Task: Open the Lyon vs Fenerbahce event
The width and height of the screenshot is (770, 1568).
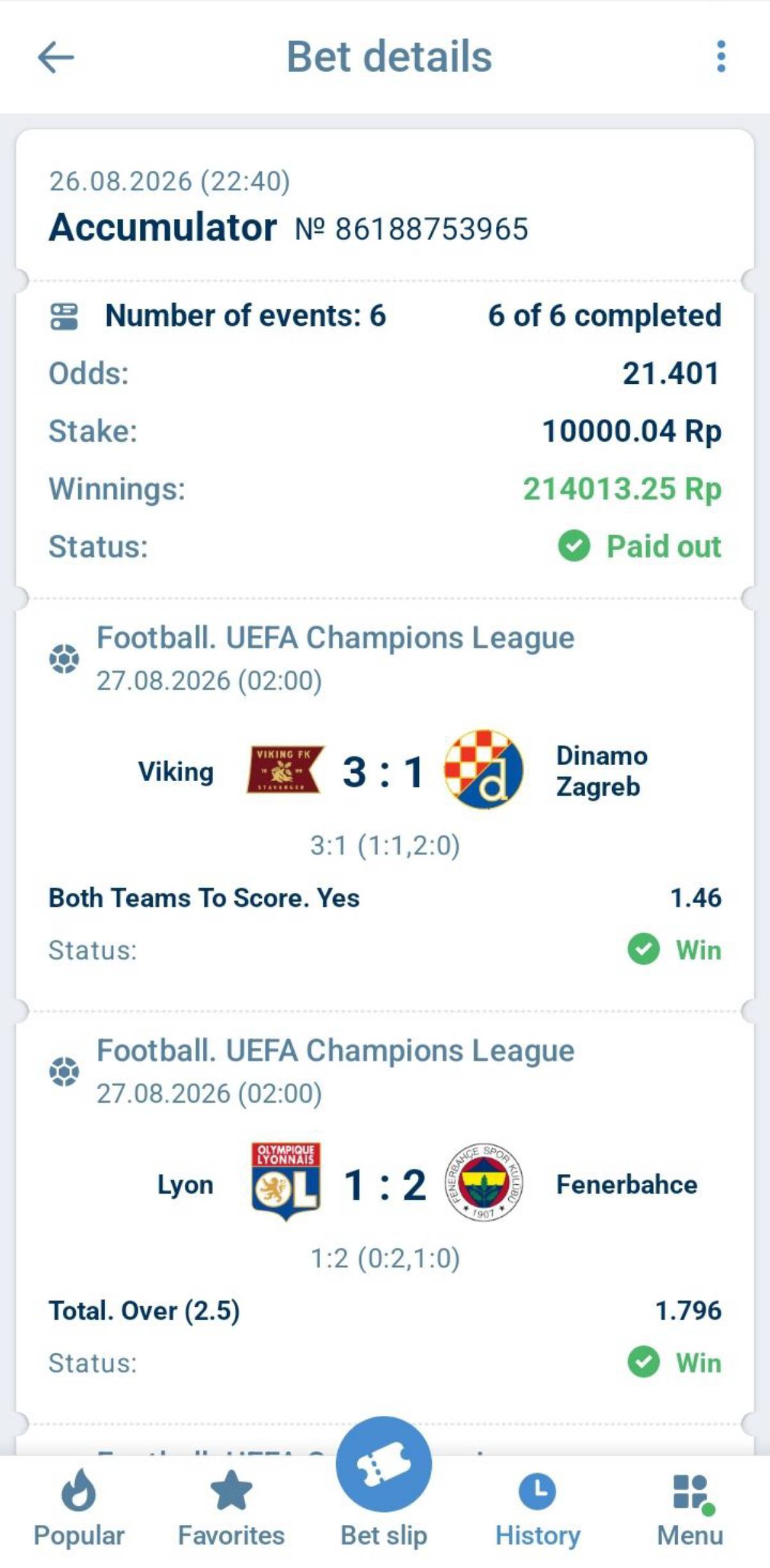Action: click(385, 1184)
